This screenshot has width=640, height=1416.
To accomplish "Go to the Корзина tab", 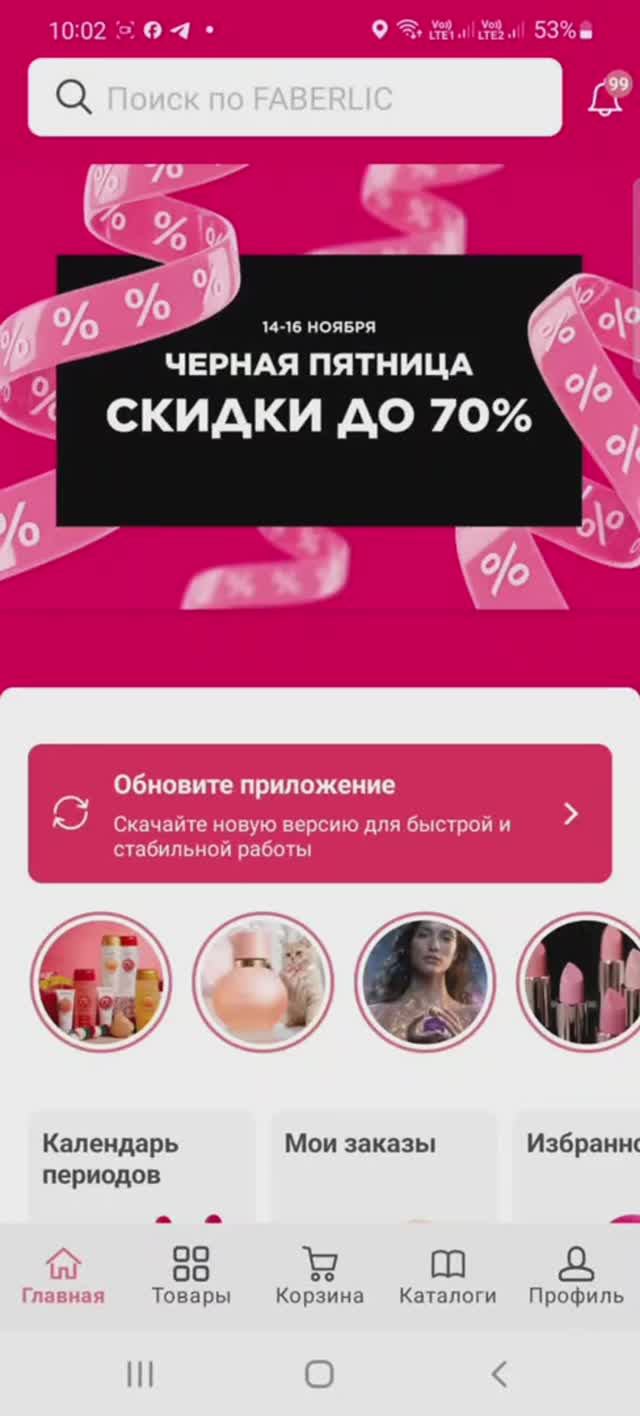I will click(319, 1276).
